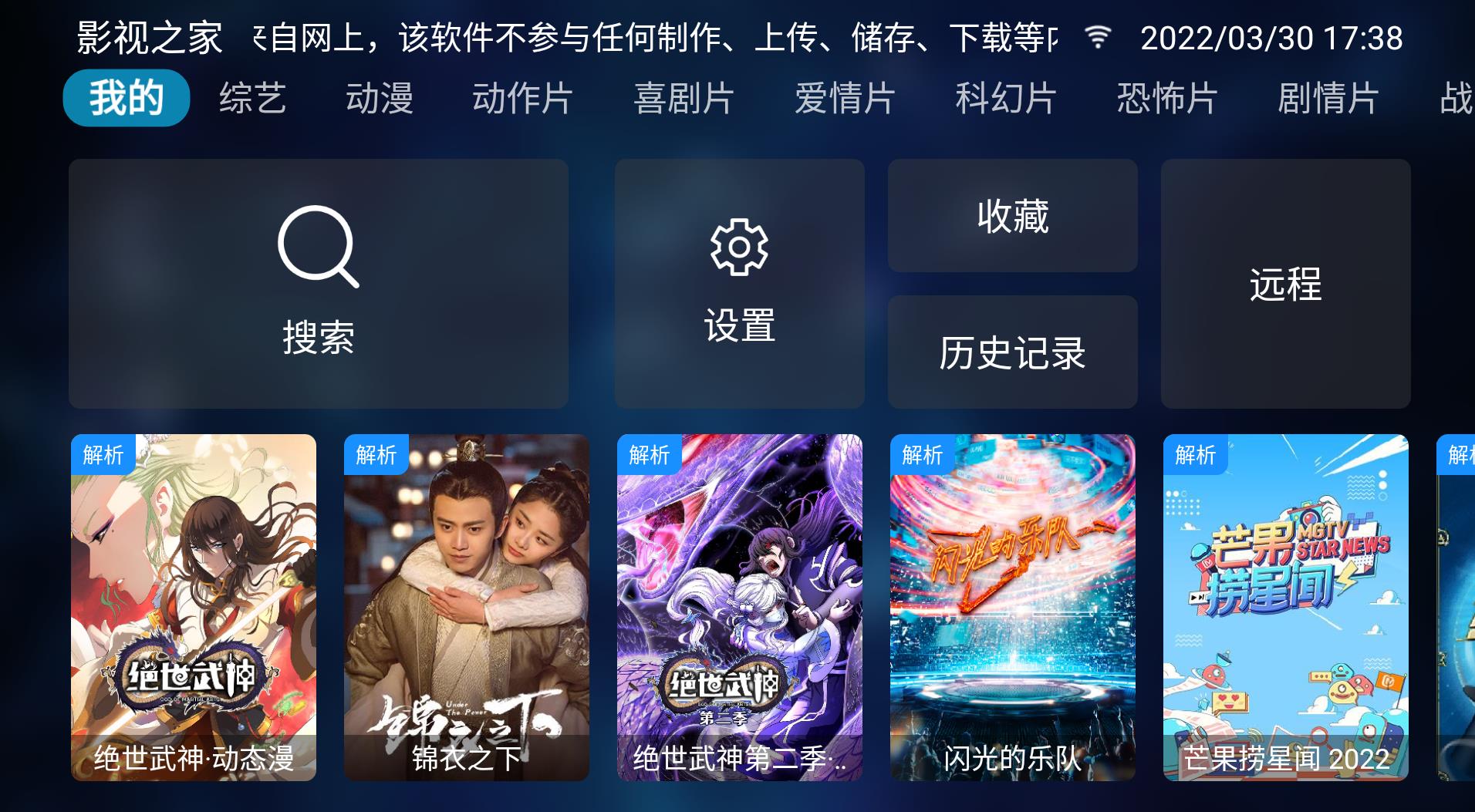This screenshot has width=1475, height=812.
Task: Open the 收藏 favorites
Action: (1012, 216)
